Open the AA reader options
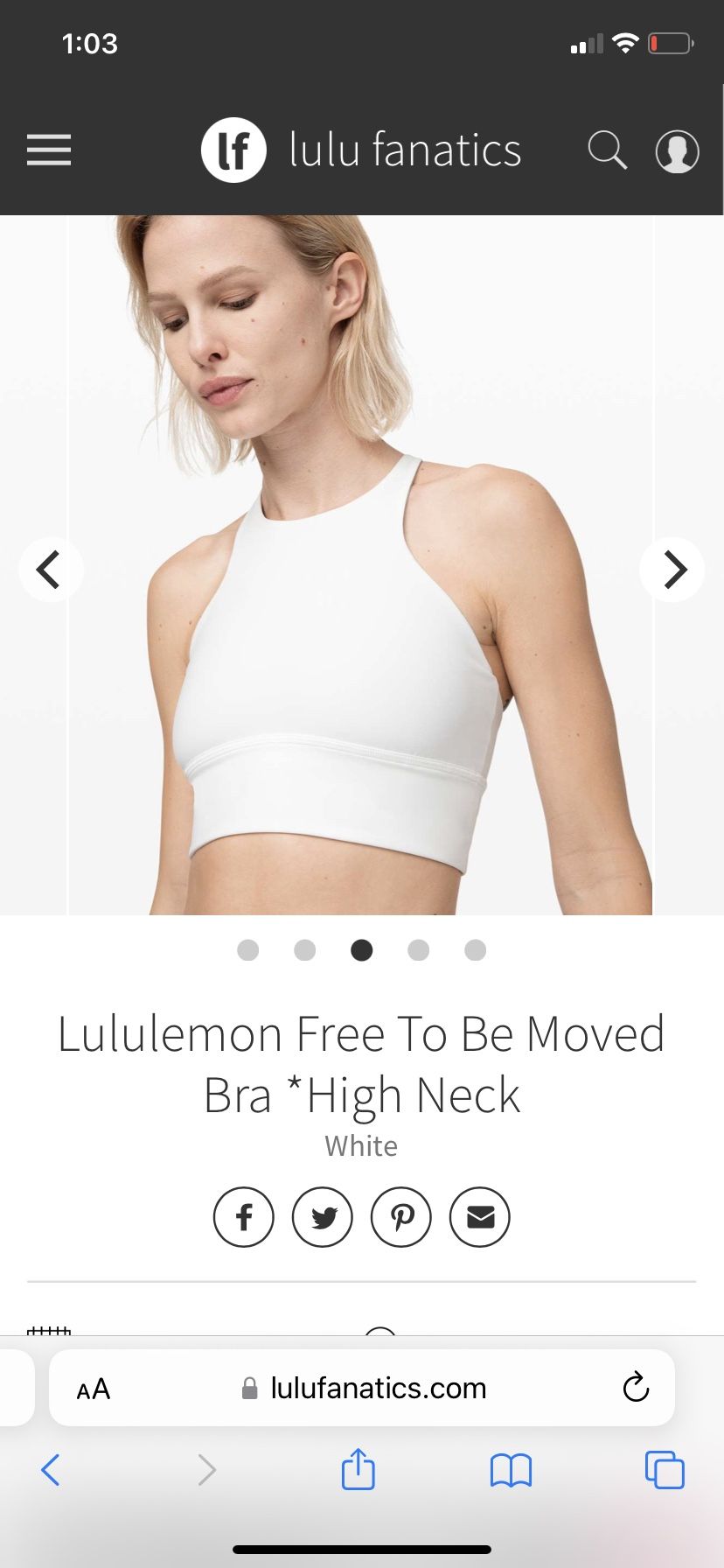724x1568 pixels. [x=94, y=1389]
